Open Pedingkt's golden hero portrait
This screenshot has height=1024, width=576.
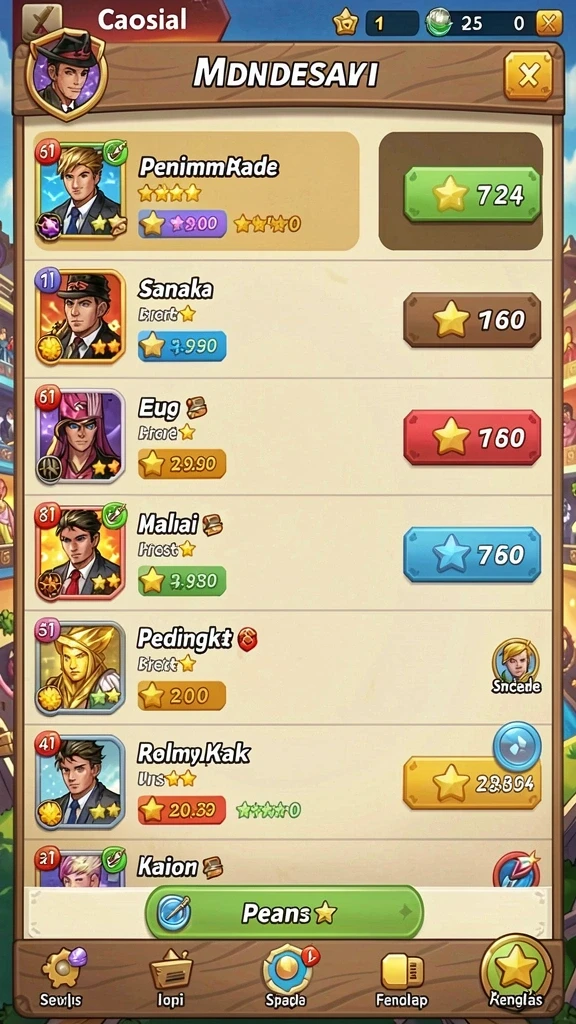click(81, 667)
